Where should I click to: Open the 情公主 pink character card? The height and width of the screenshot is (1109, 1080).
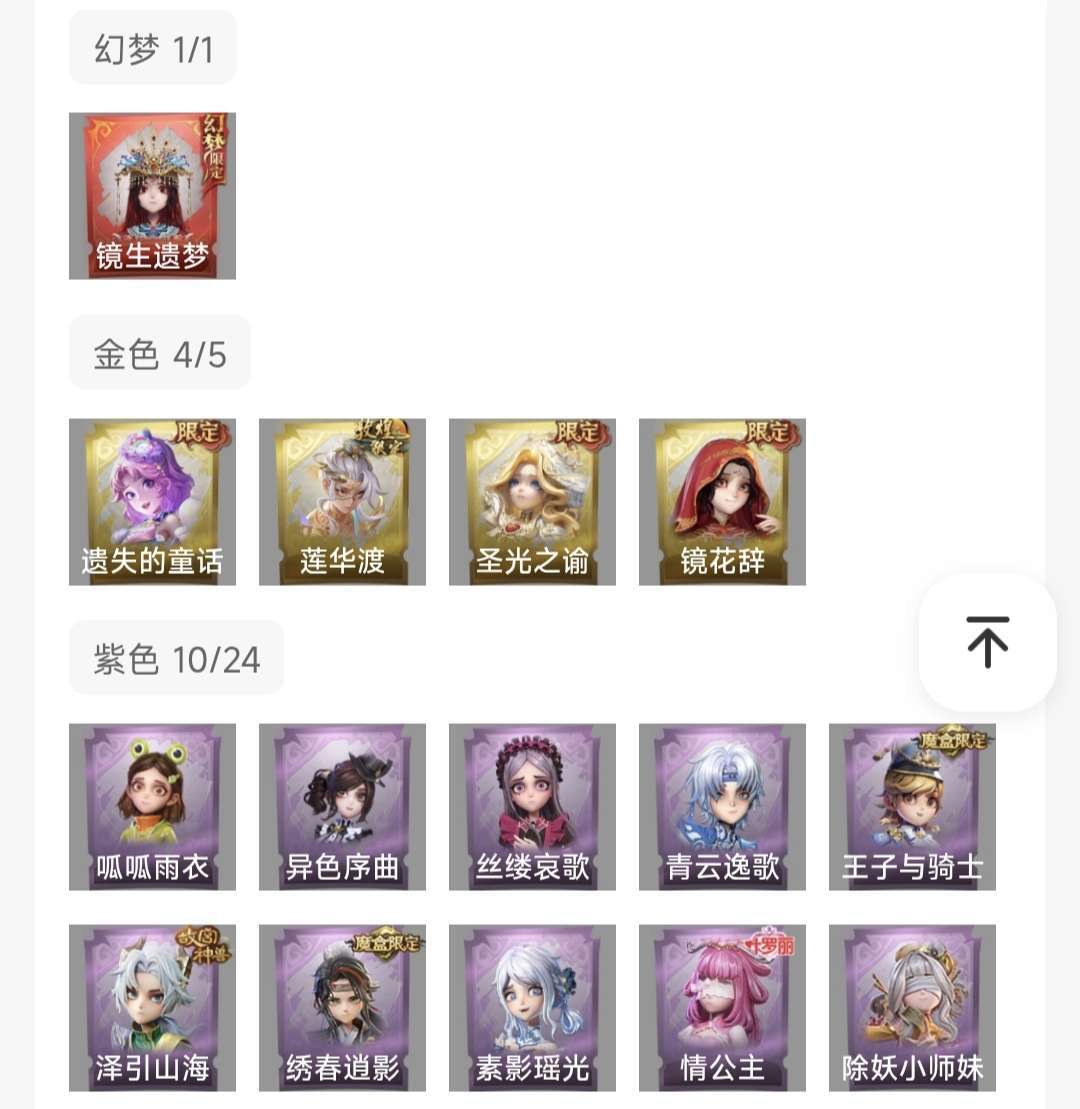pyautogui.click(x=722, y=1007)
